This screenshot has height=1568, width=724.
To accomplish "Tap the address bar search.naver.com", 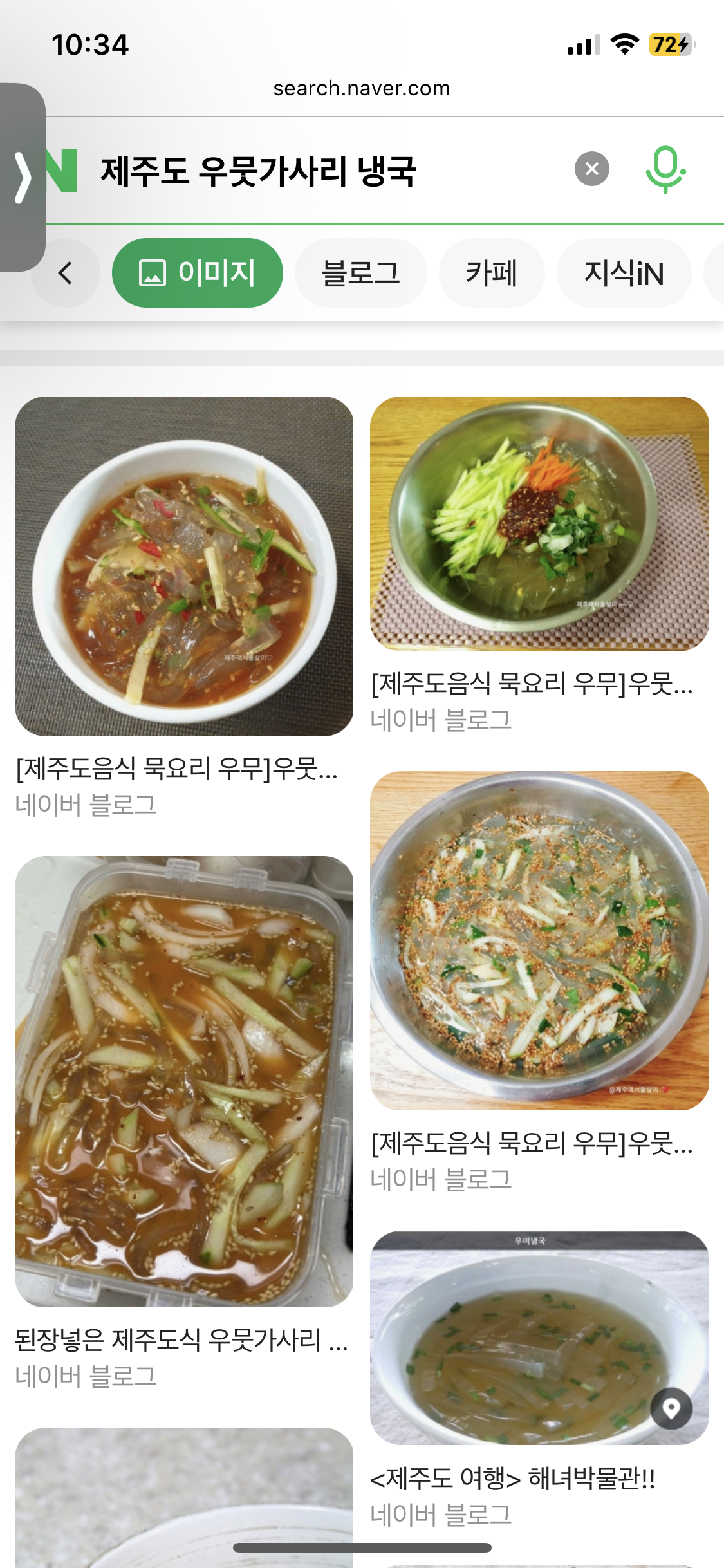I will tap(362, 88).
